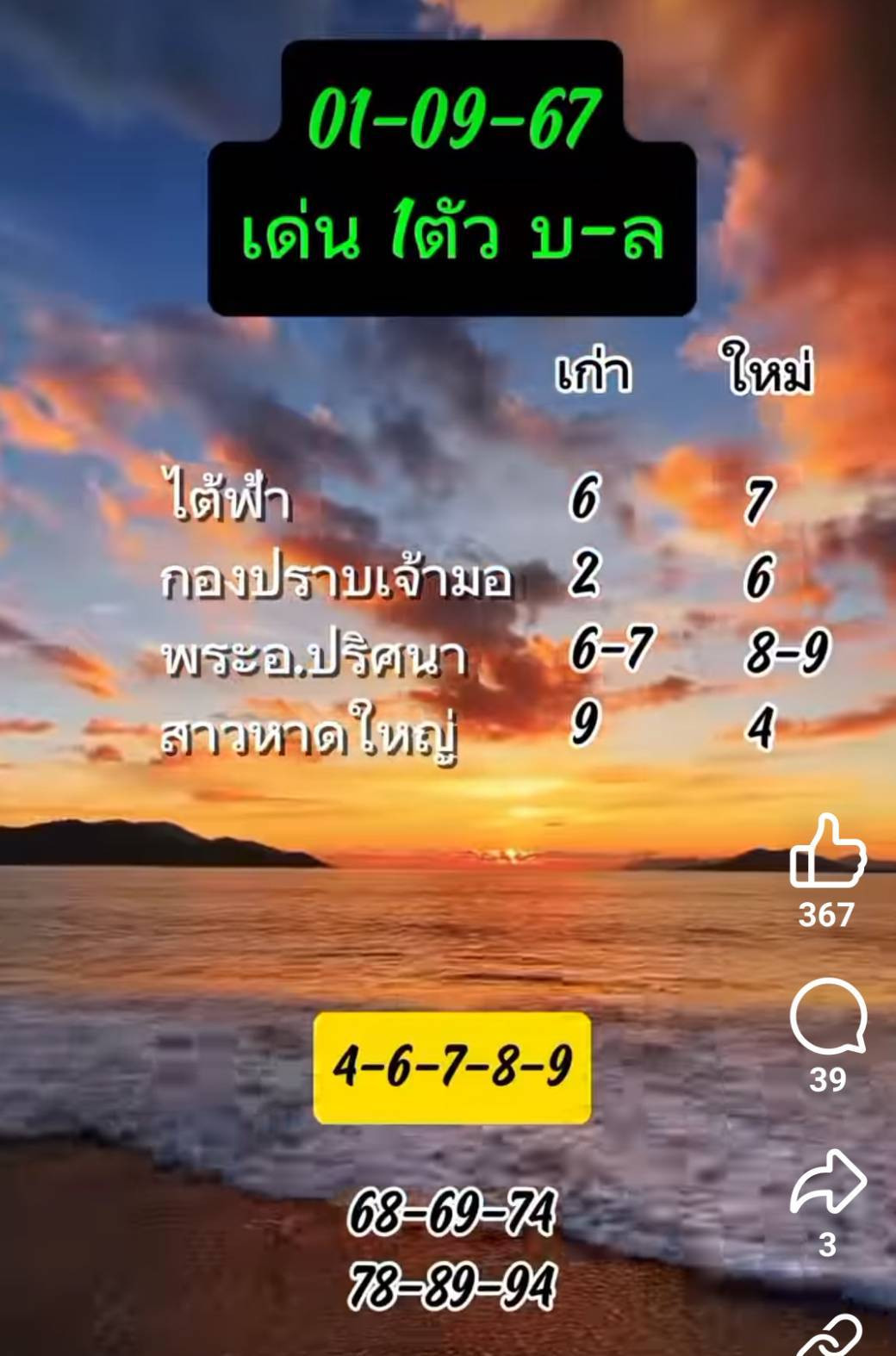Share this video via arrow icon
The image size is (896, 1356).
coord(827,1182)
